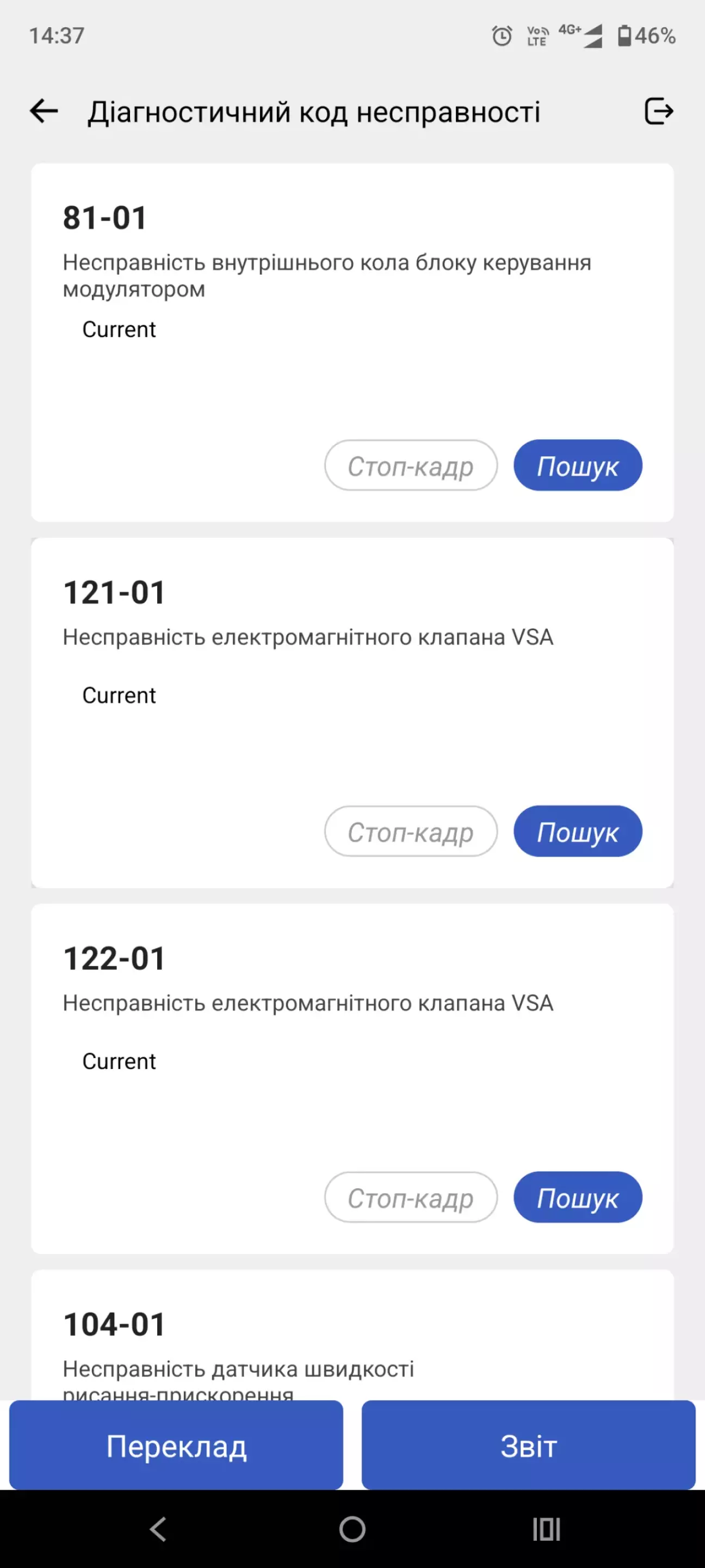This screenshot has height=1568, width=705.
Task: Tap Пошук for code 121-01
Action: click(577, 832)
